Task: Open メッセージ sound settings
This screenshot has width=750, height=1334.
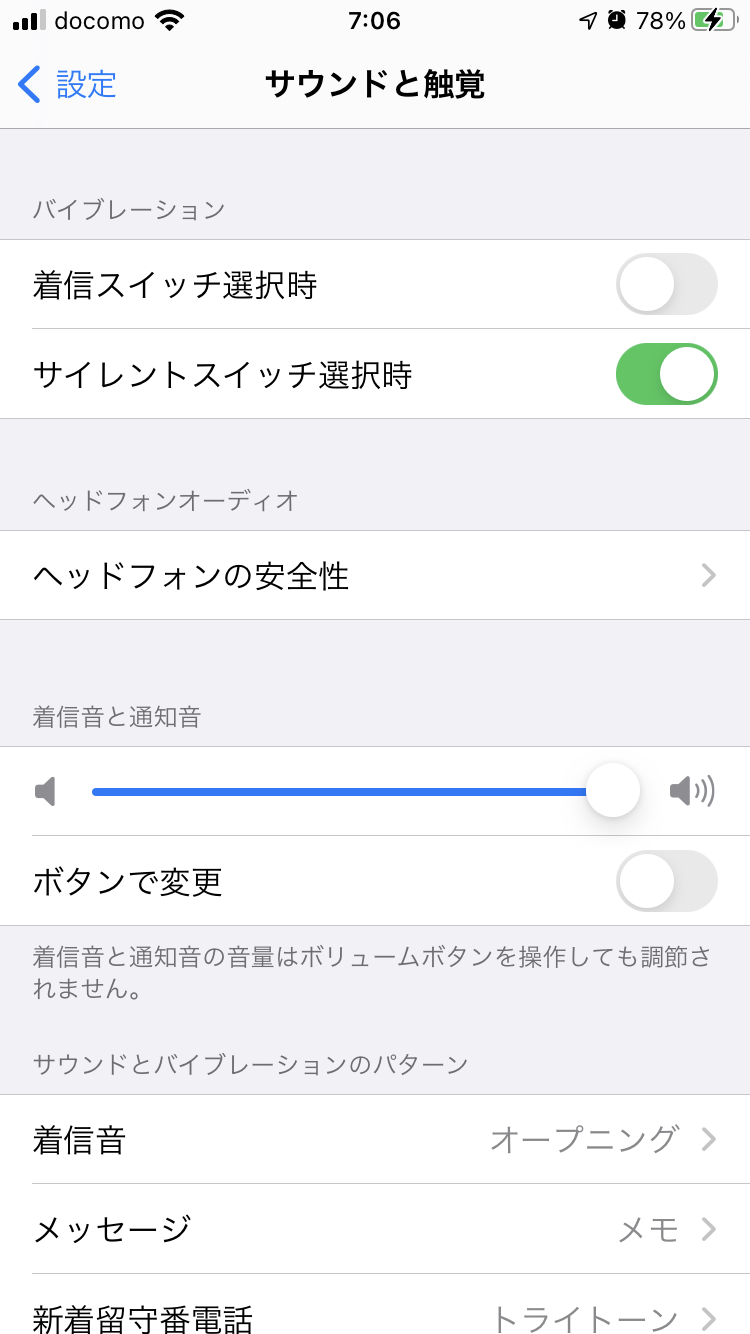Action: 375,1229
